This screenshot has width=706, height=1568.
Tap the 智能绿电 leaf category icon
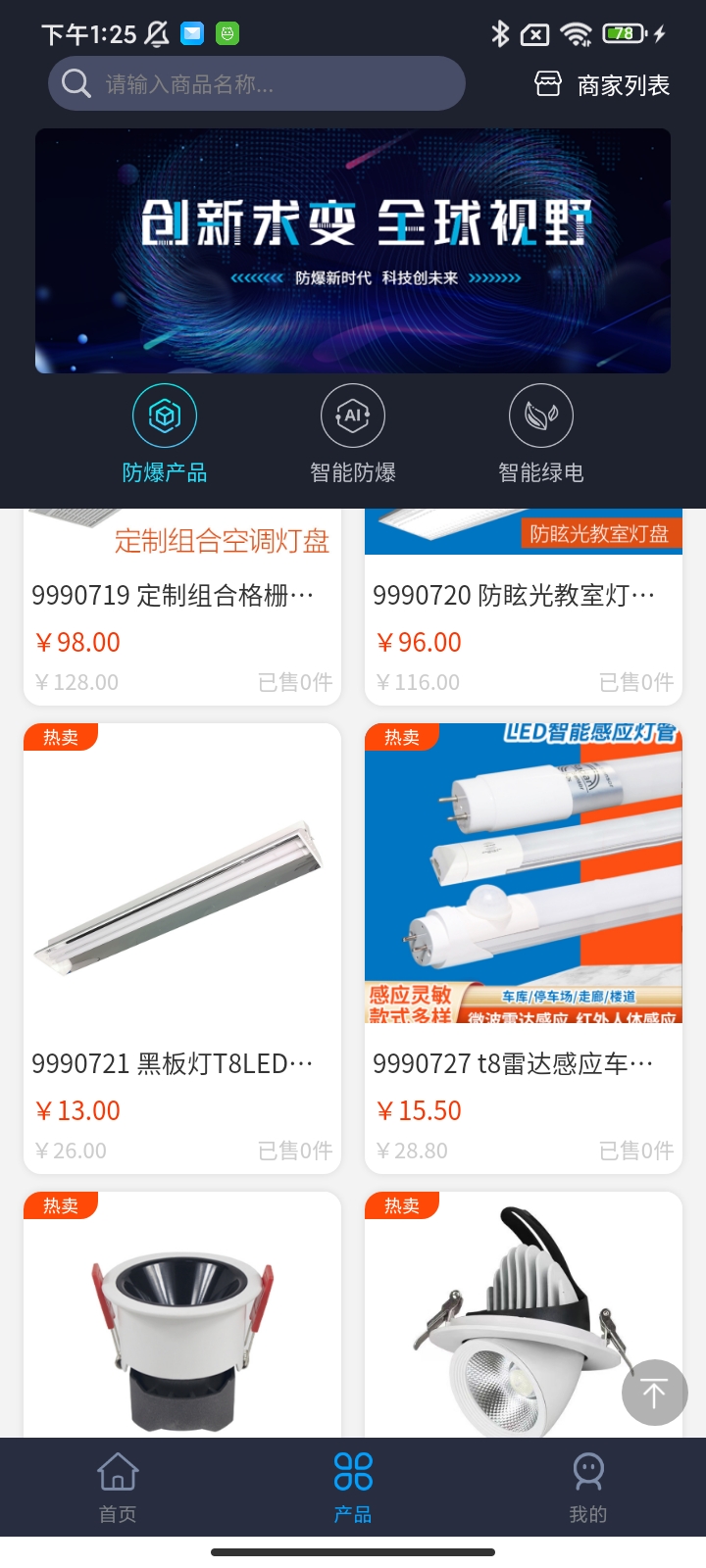click(541, 415)
